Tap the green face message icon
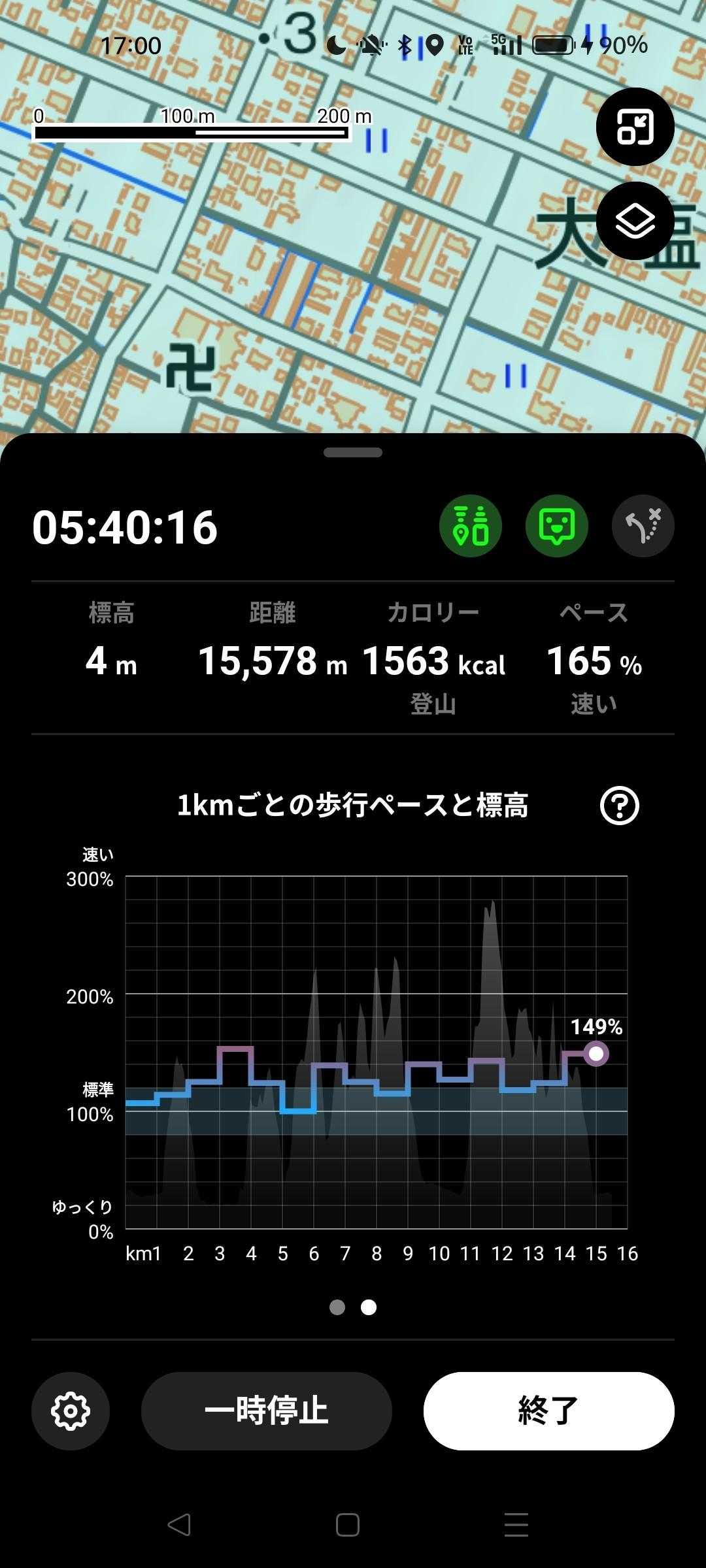Image resolution: width=706 pixels, height=1568 pixels. pos(557,526)
